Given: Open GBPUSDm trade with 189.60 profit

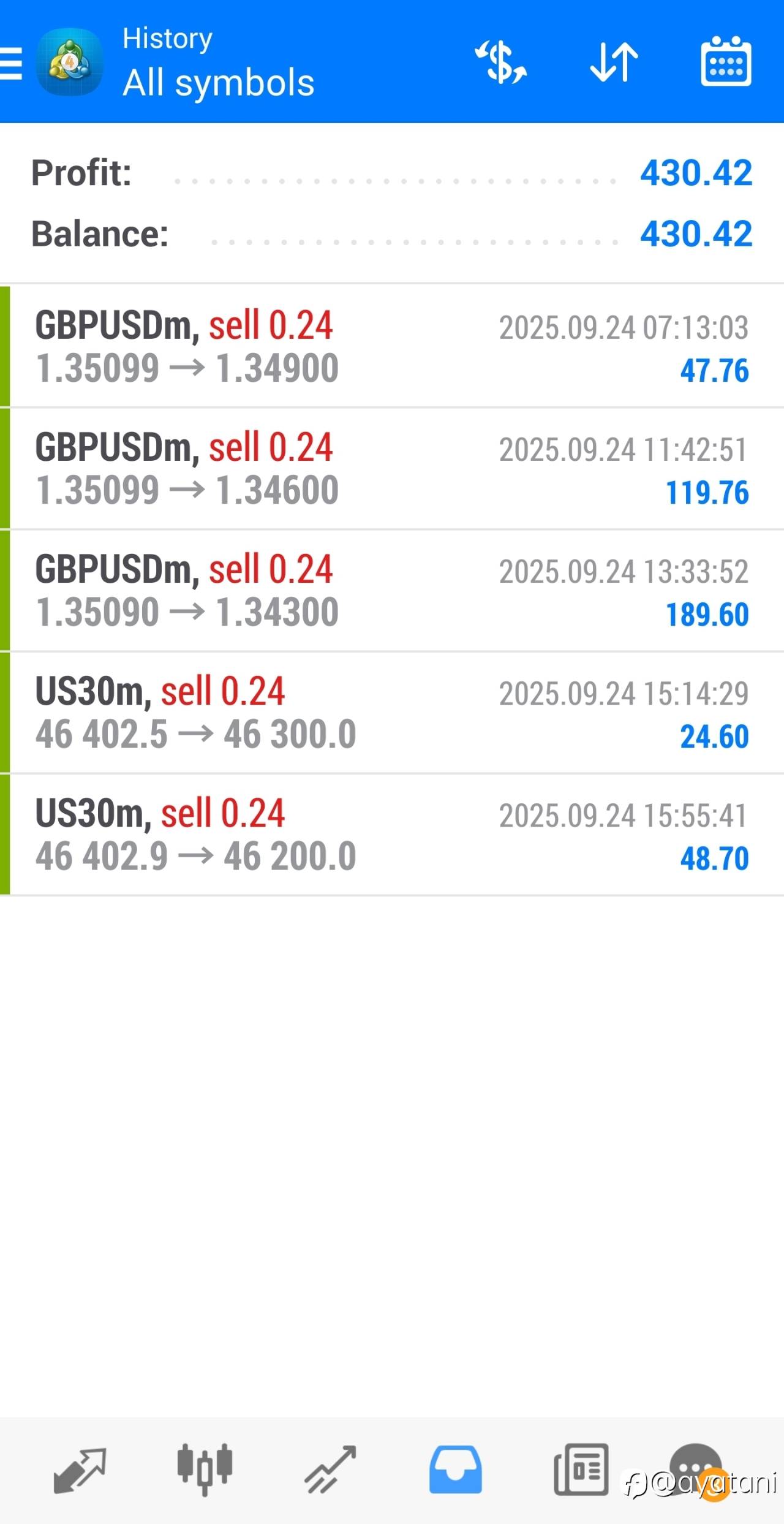Looking at the screenshot, I should coord(392,590).
